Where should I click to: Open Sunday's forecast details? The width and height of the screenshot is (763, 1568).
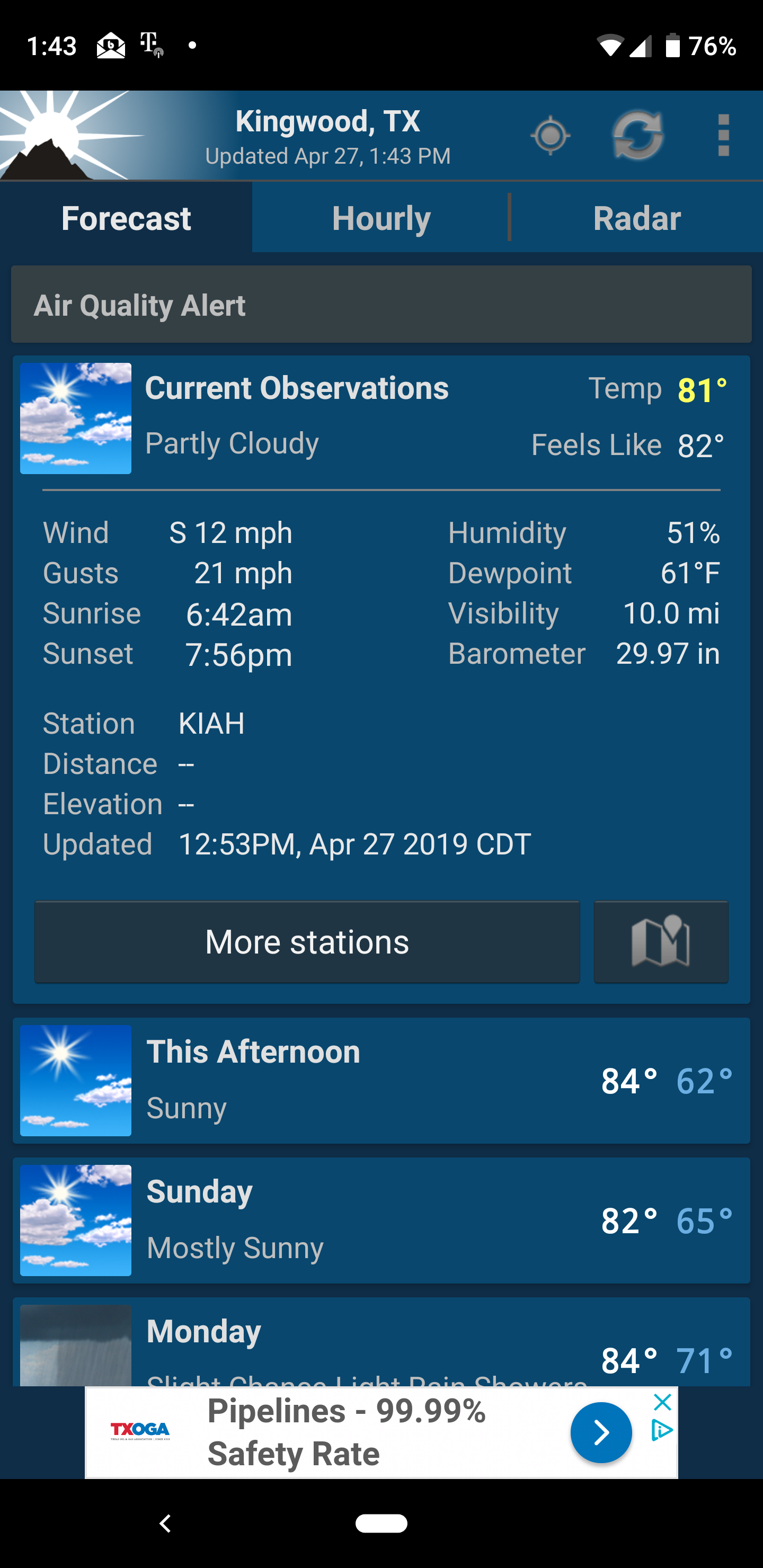(x=381, y=1220)
